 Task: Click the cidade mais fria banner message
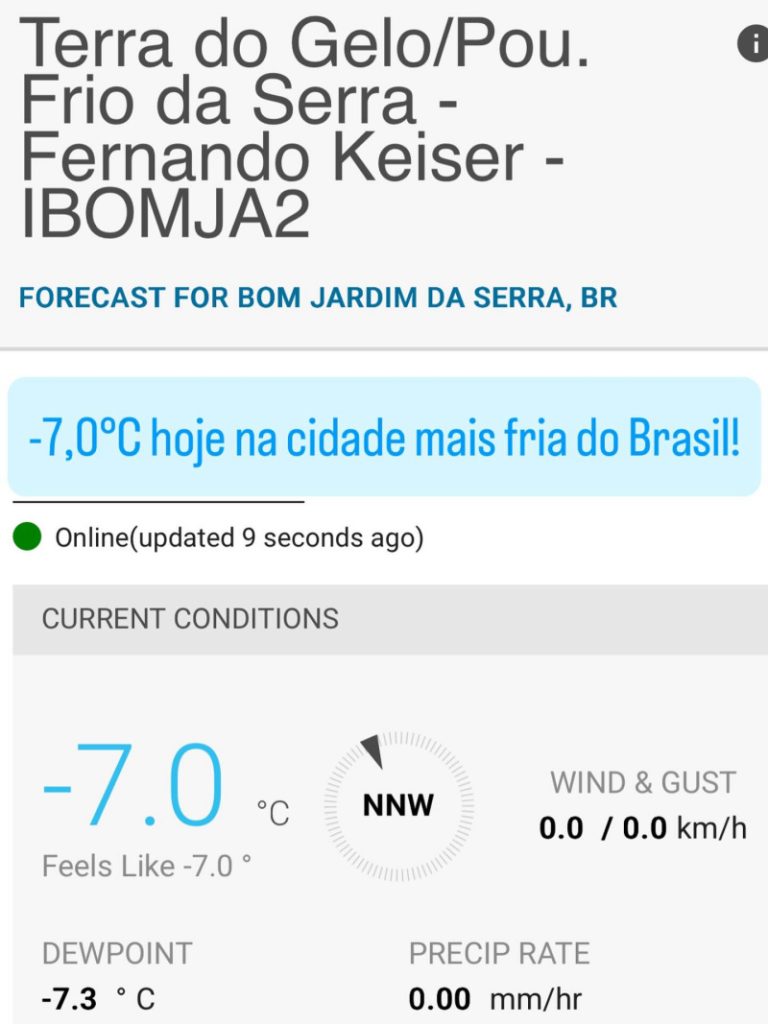click(383, 434)
